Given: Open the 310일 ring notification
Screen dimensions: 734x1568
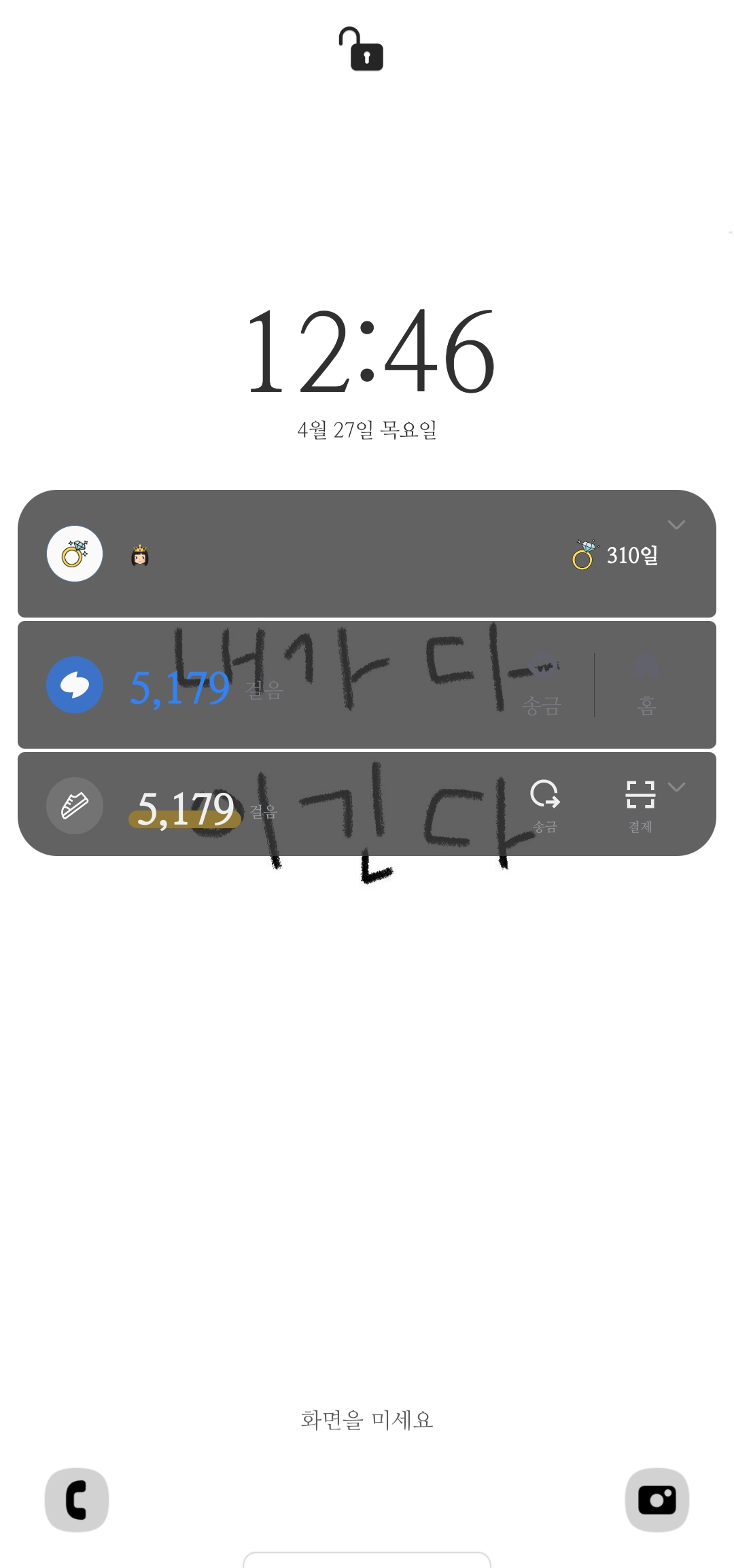Looking at the screenshot, I should click(x=367, y=554).
